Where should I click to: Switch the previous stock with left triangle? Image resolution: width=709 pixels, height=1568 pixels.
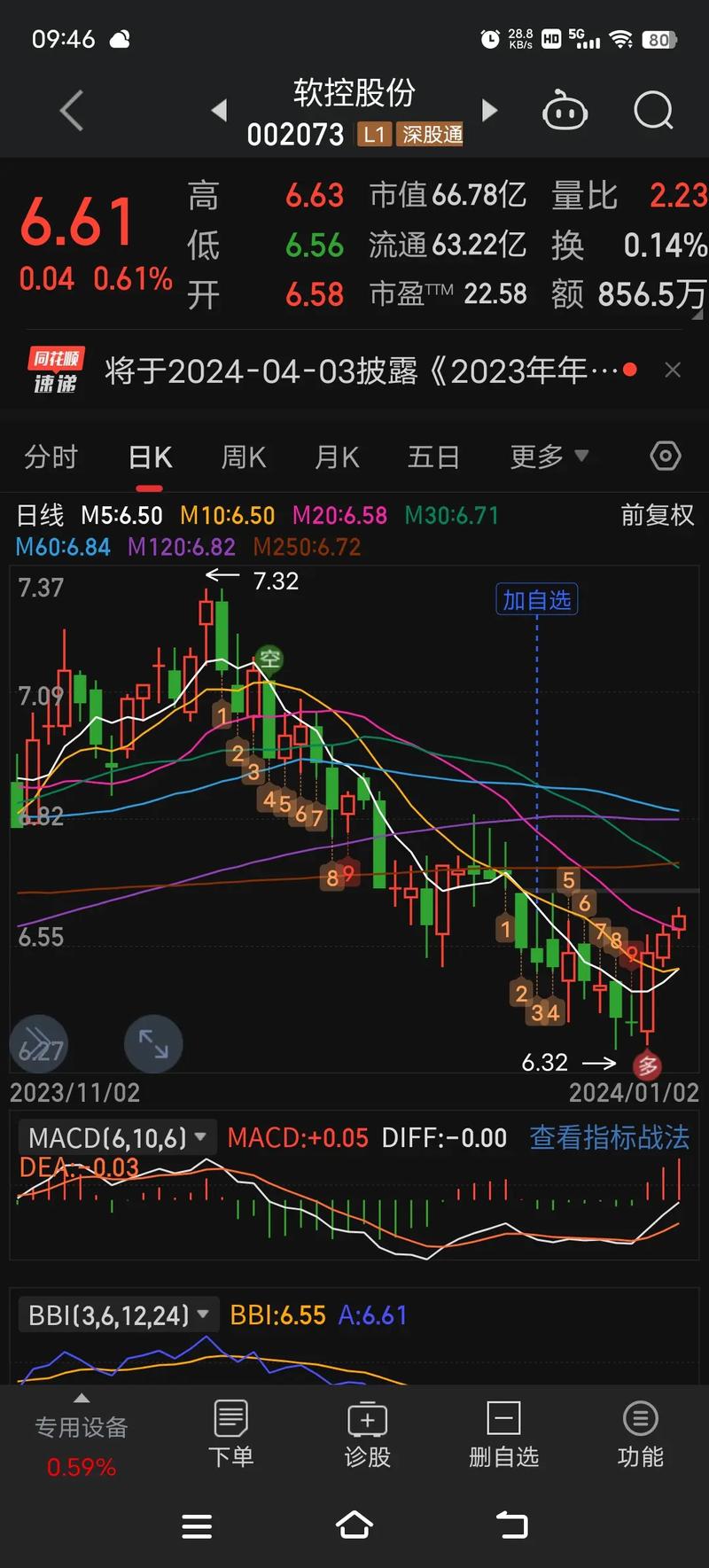(x=219, y=109)
